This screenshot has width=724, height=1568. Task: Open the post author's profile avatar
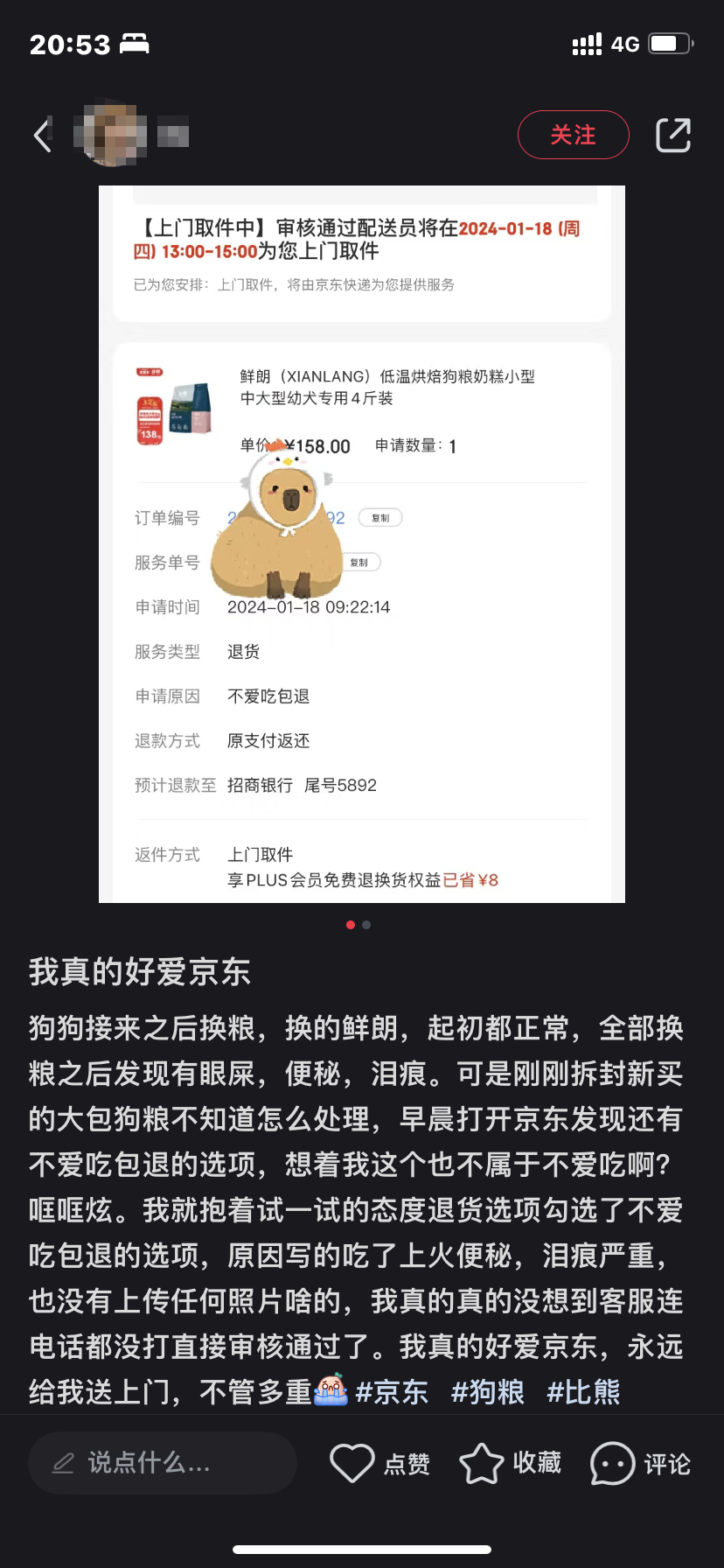click(x=115, y=136)
